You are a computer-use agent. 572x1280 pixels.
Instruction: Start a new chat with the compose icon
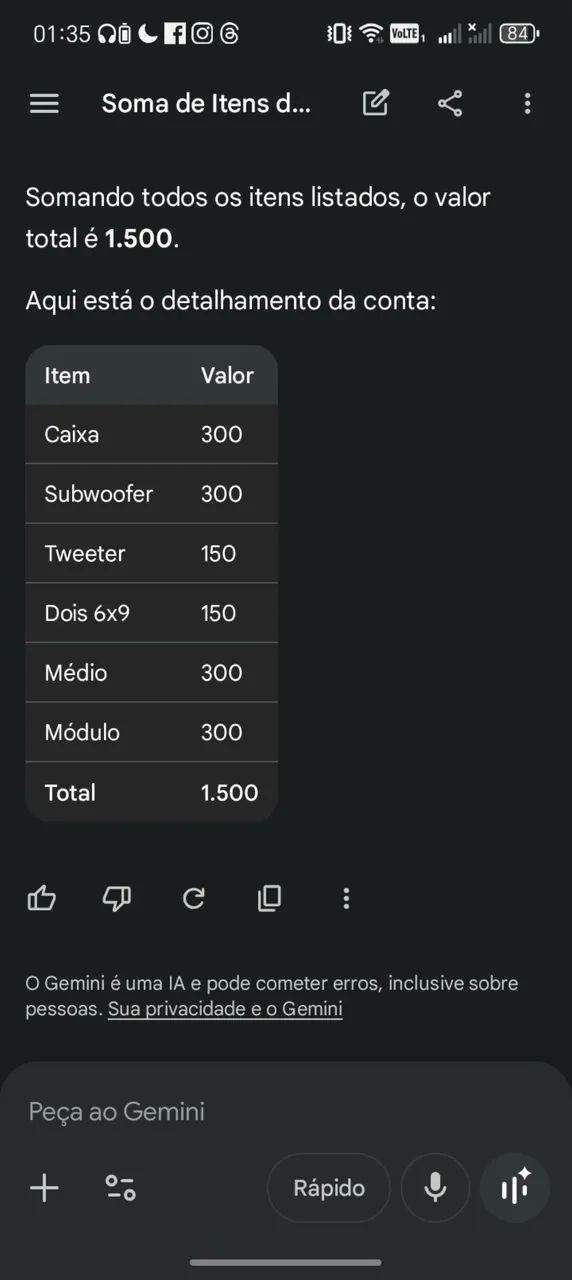(375, 103)
